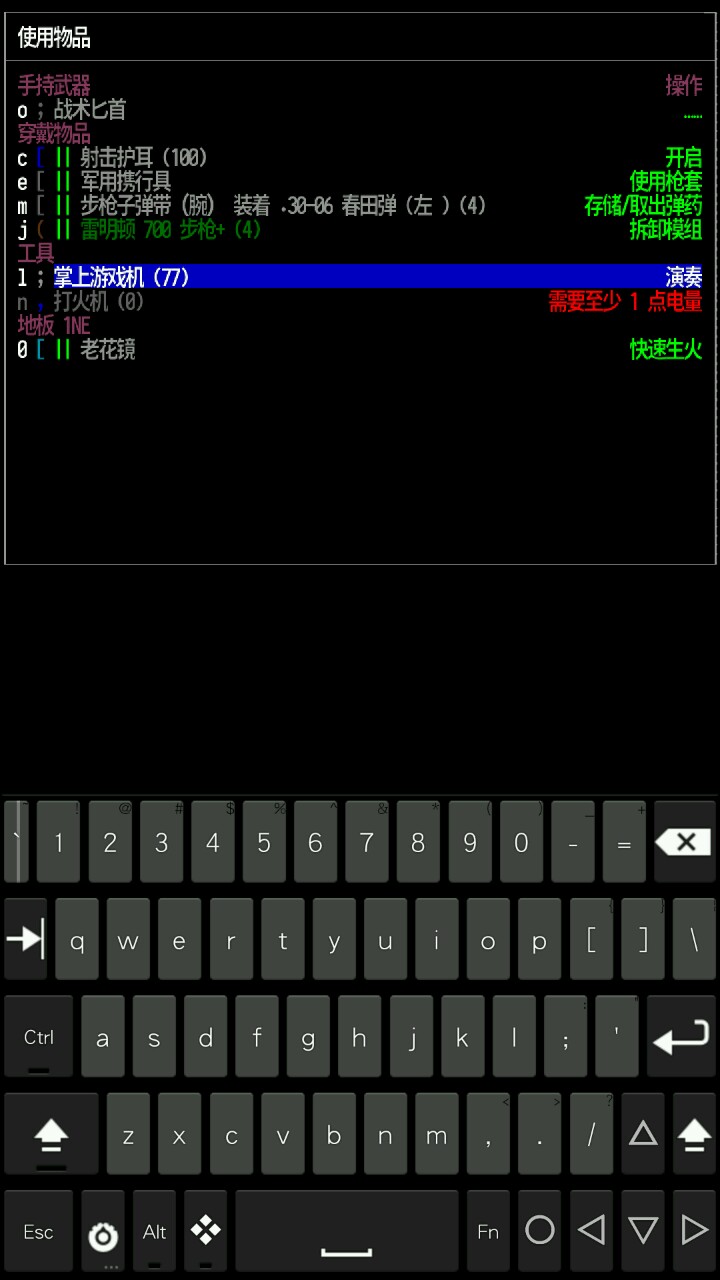The image size is (720, 1280).
Task: Tap the letter o key
Action: point(488,941)
